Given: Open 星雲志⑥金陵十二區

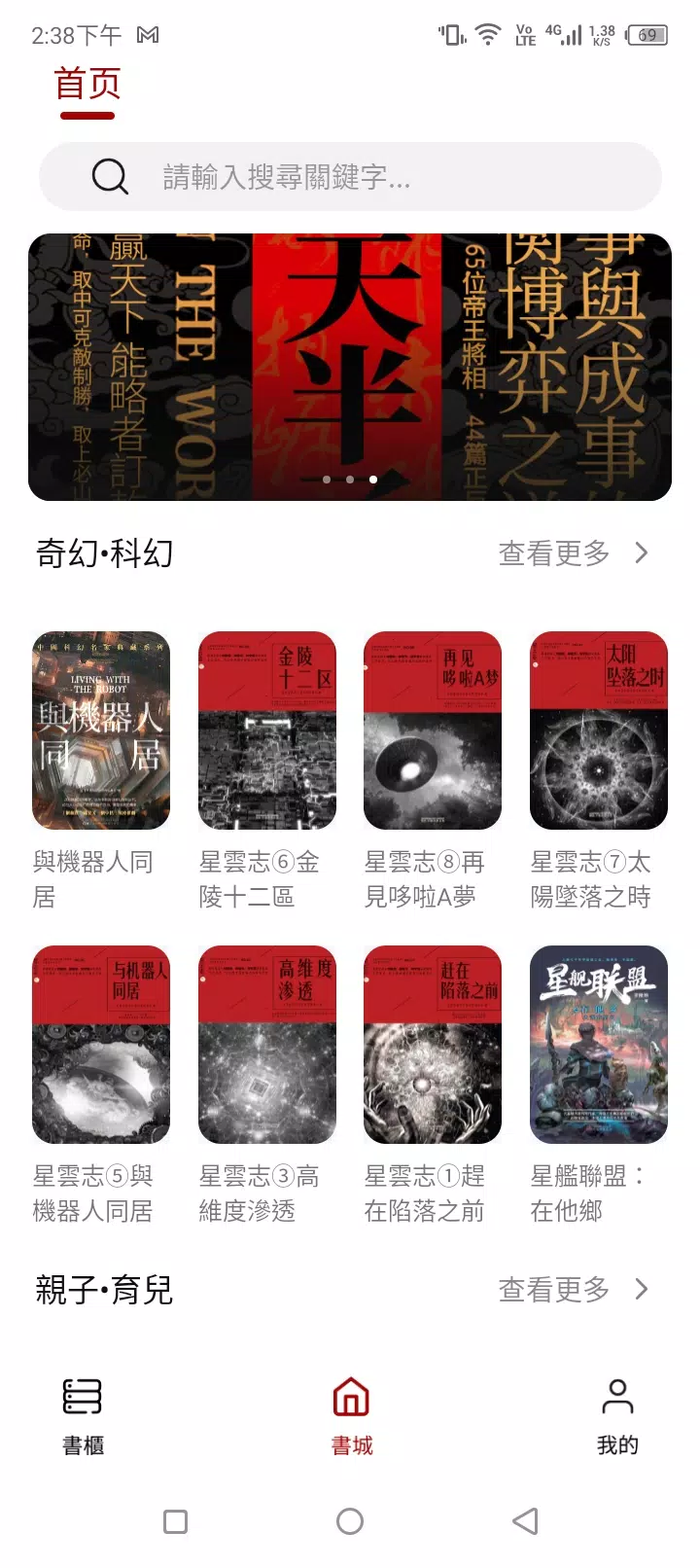Looking at the screenshot, I should click(x=267, y=731).
